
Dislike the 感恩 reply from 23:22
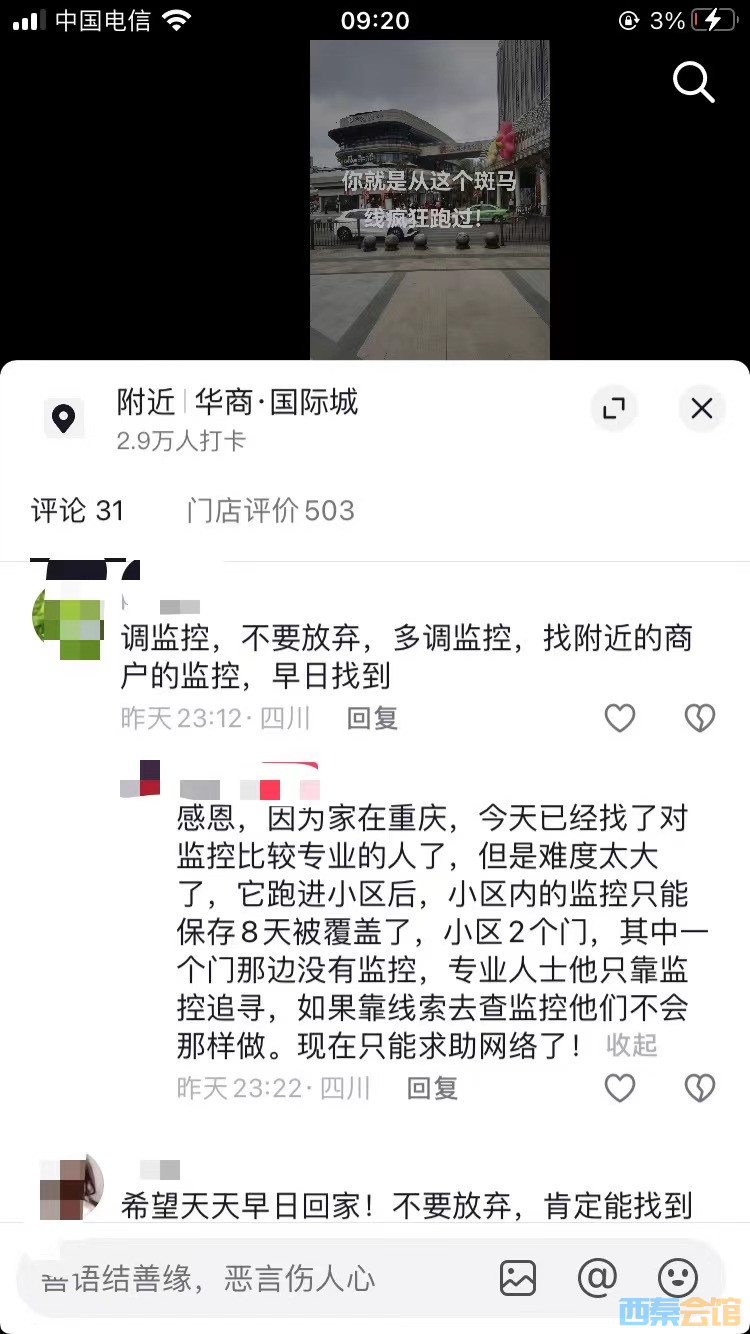(699, 1087)
